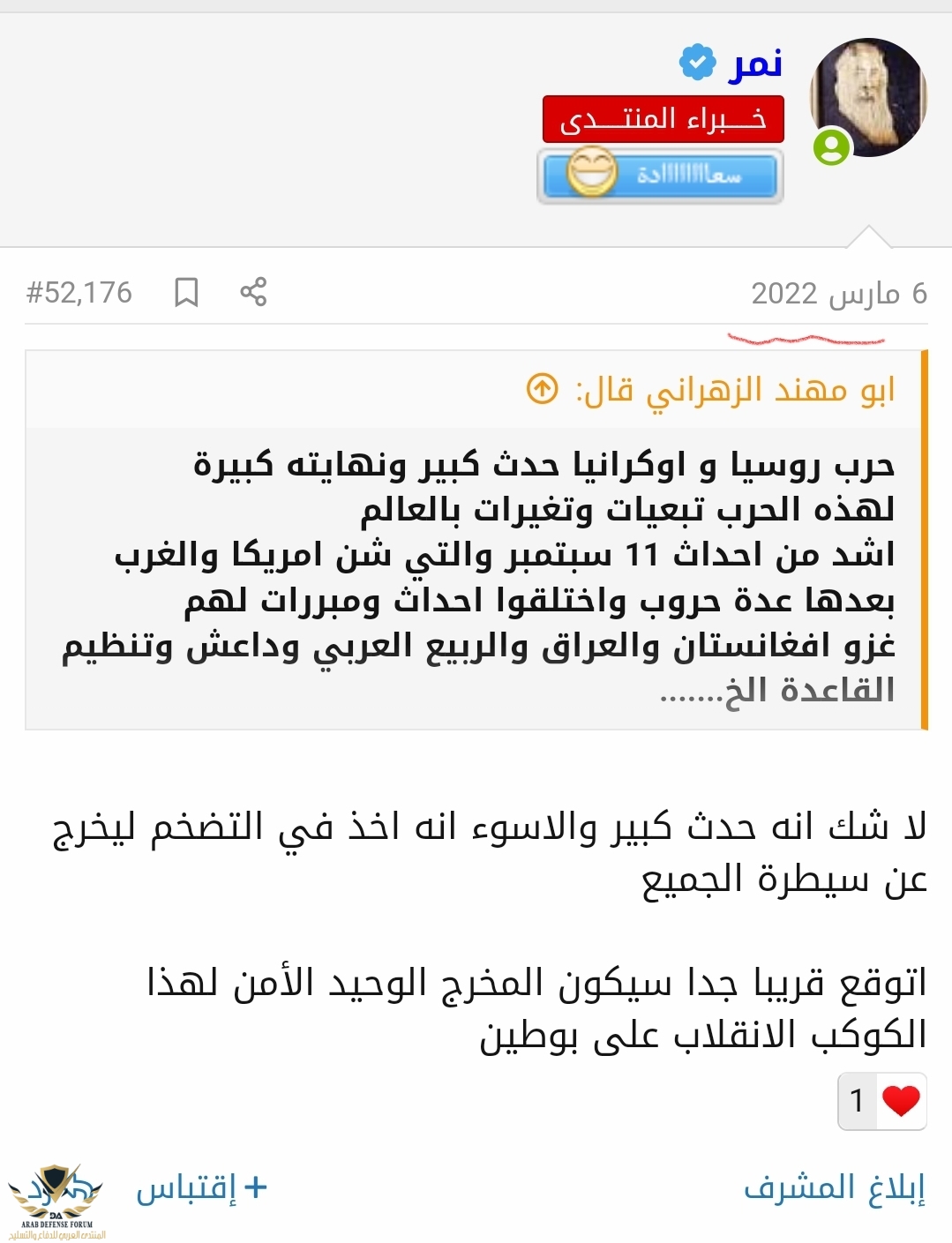The image size is (952, 1243).
Task: Open the 6 مارس 2022 post date link
Action: [838, 294]
